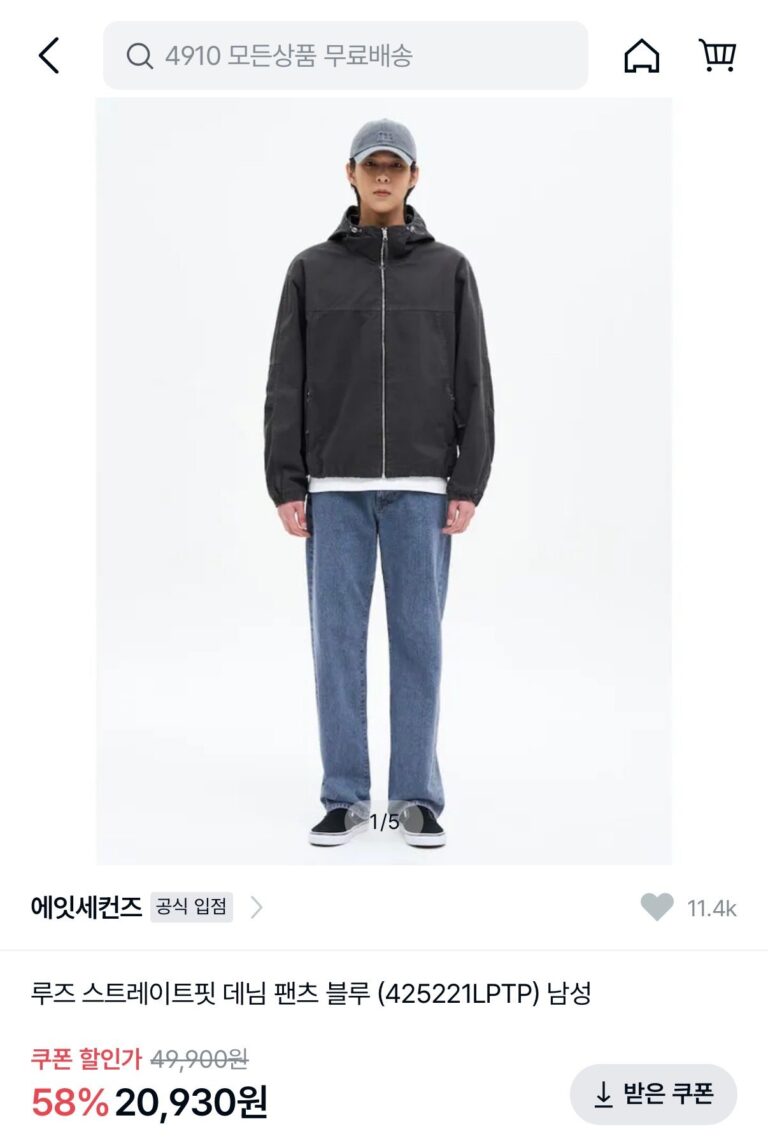Go back to the previous page
Screen dimensions: 768x1148
[x=48, y=56]
